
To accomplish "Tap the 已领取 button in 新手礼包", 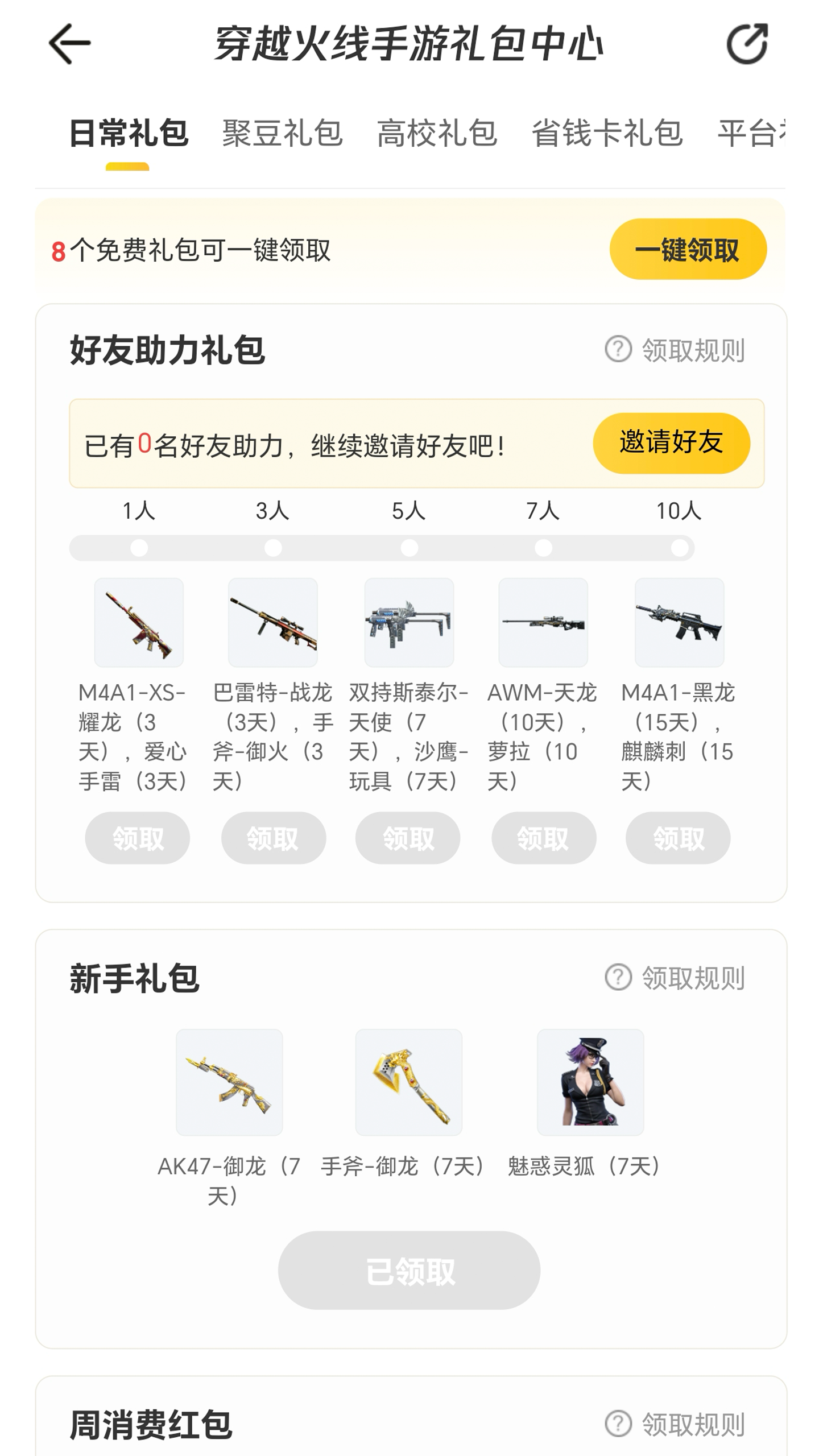I will pyautogui.click(x=409, y=1270).
